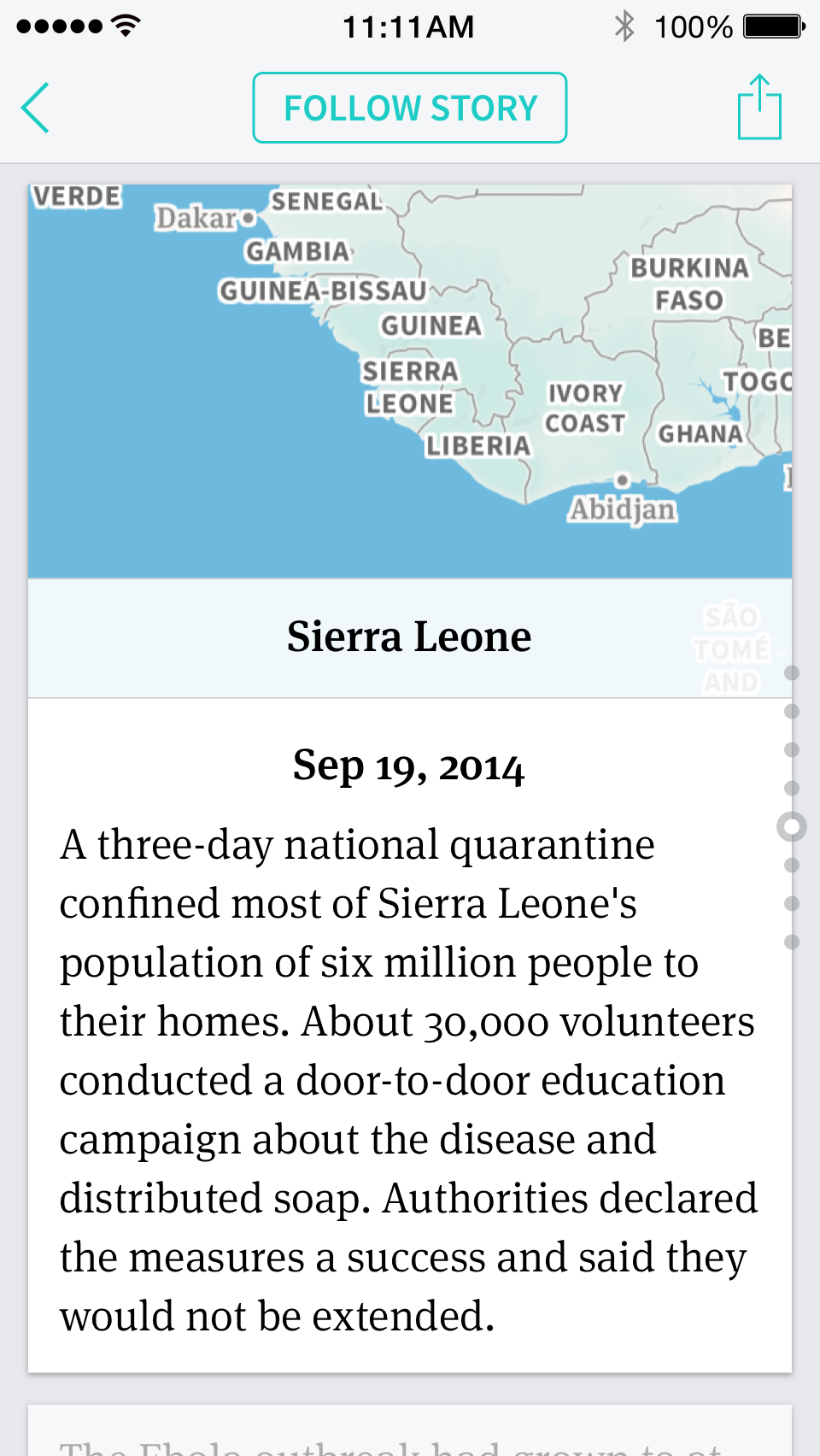Screen dimensions: 820x1456
Task: Open the share icon
Action: tap(759, 107)
